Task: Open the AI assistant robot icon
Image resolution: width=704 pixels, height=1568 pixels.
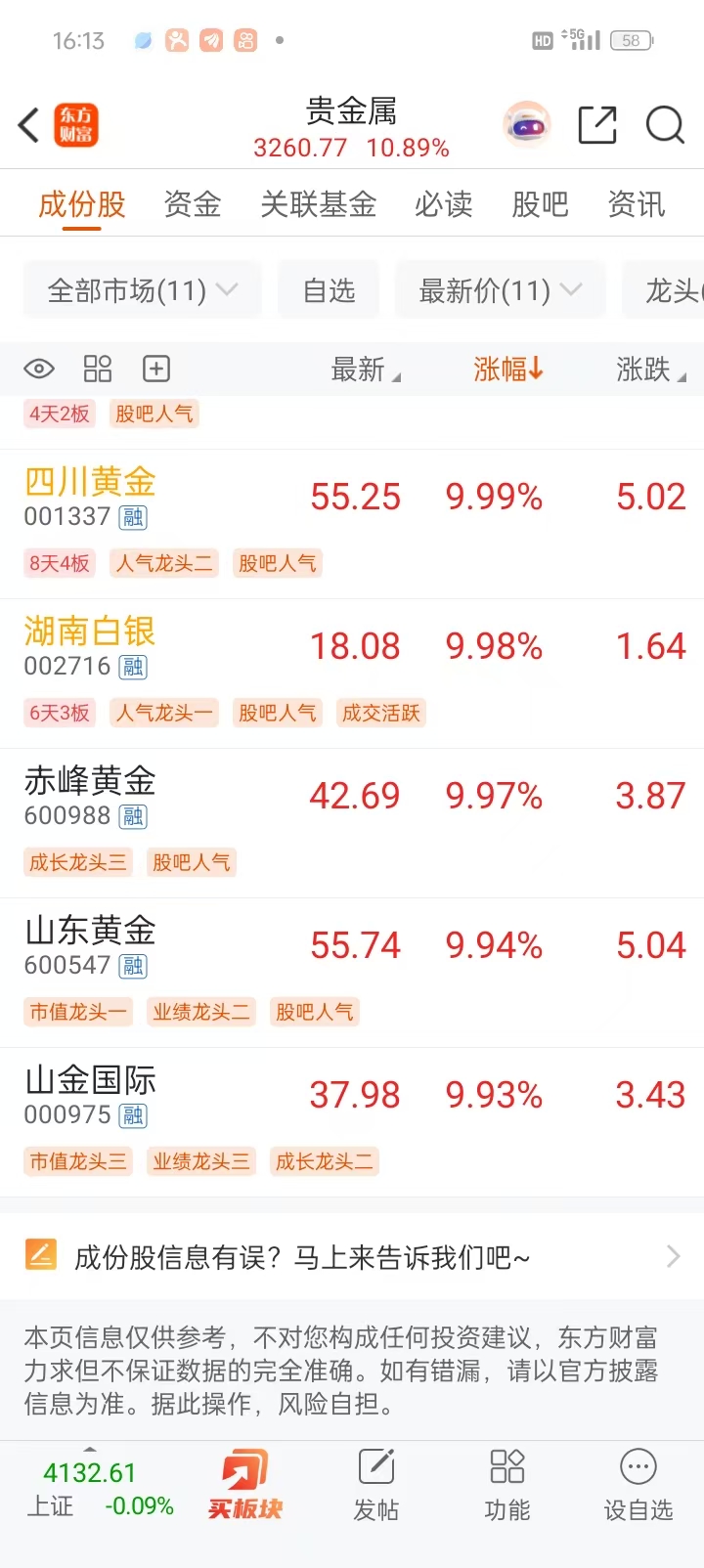Action: [x=527, y=125]
